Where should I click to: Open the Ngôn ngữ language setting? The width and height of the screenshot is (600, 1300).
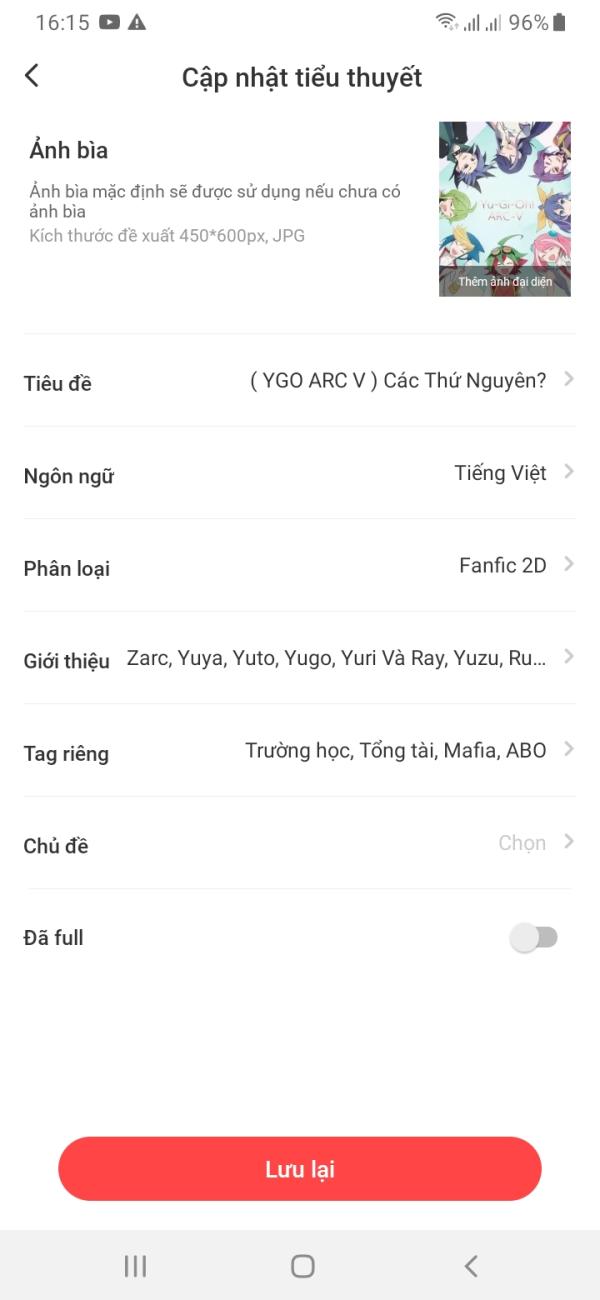[x=300, y=473]
